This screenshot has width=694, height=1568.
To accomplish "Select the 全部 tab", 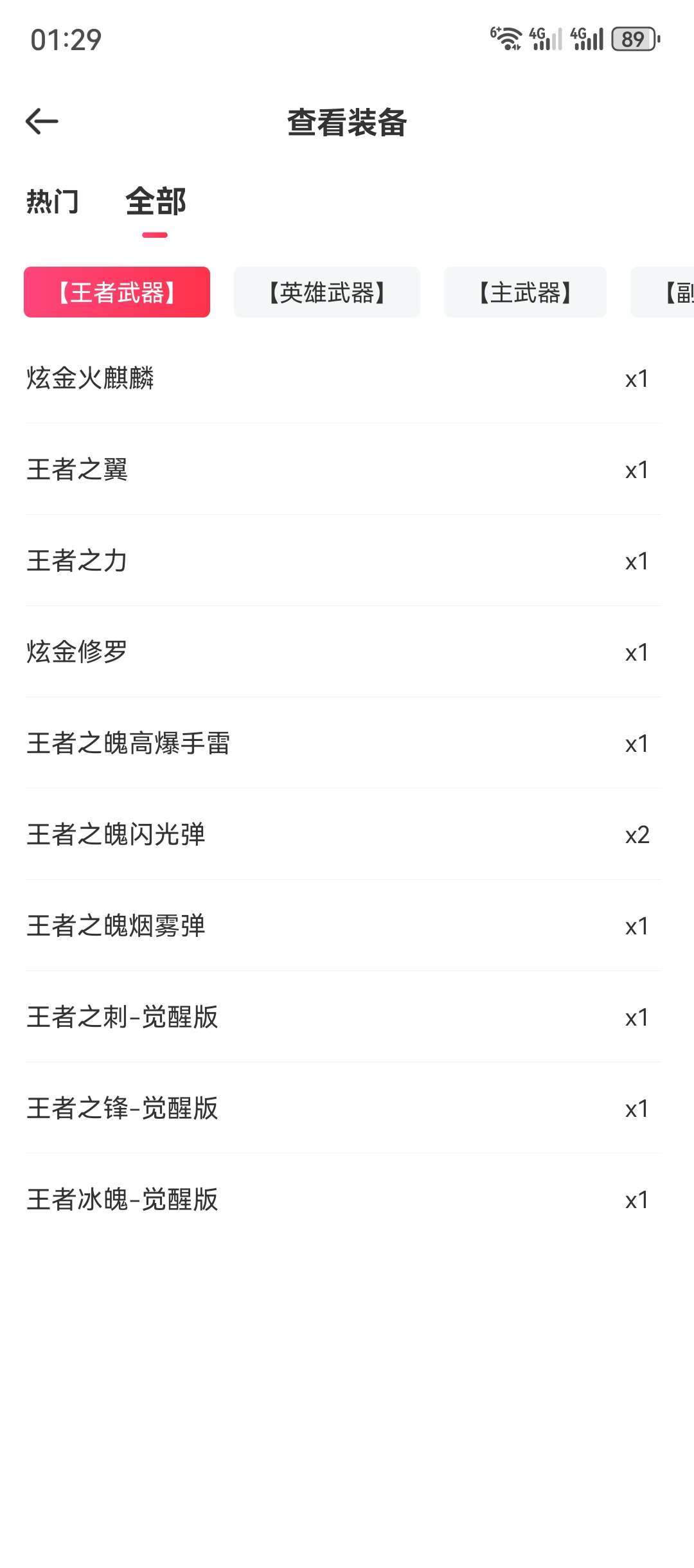I will (156, 202).
